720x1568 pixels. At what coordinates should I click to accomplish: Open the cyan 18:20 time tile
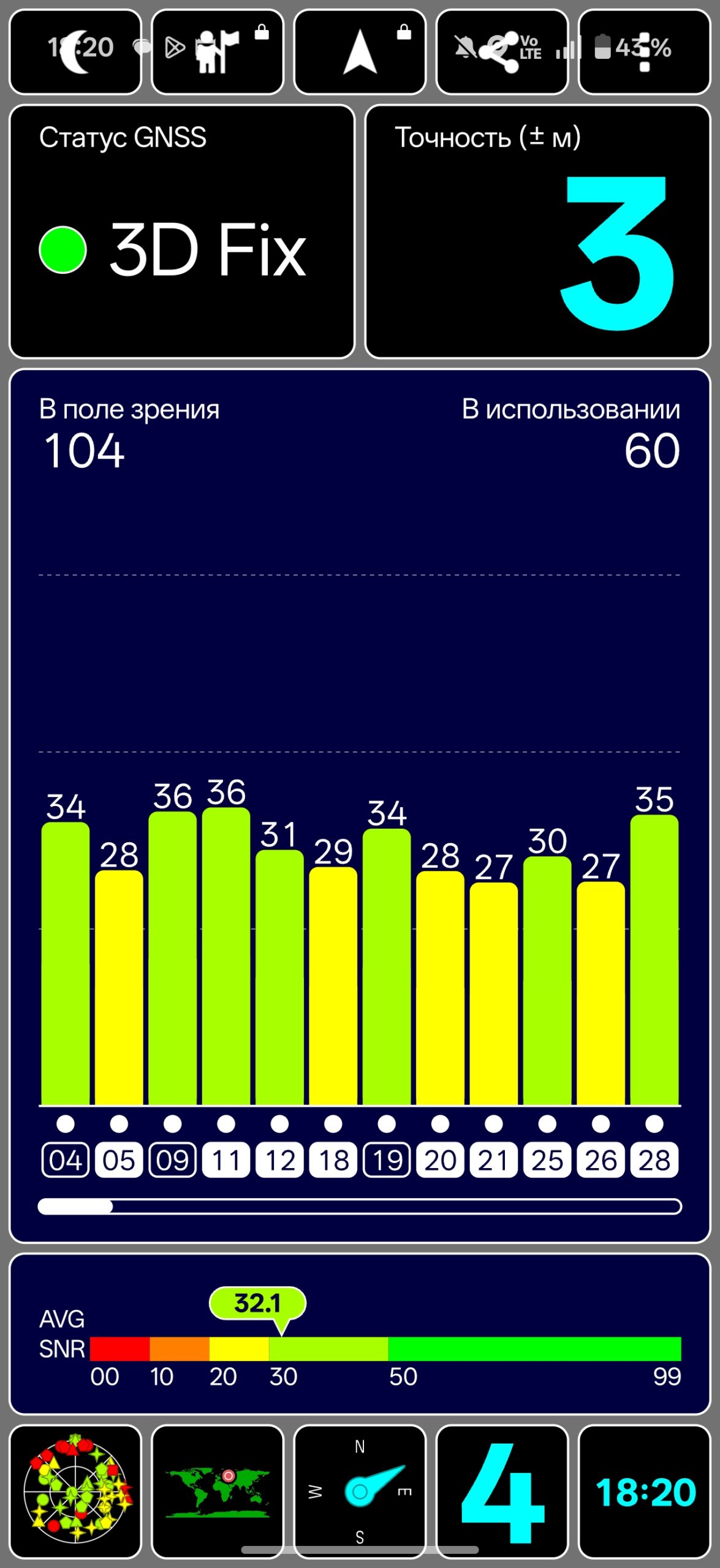coord(644,1491)
